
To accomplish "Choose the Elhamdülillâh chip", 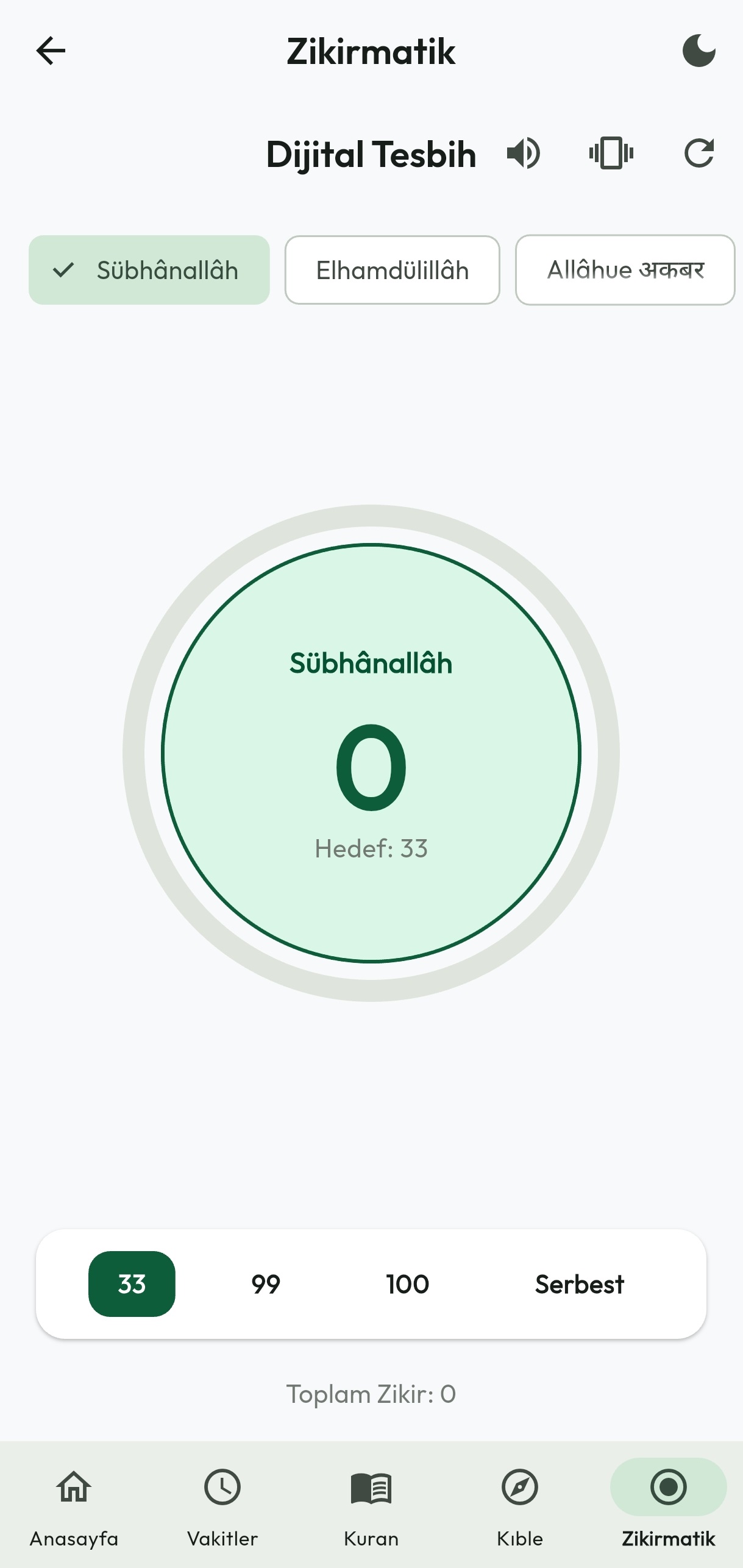I will 393,270.
